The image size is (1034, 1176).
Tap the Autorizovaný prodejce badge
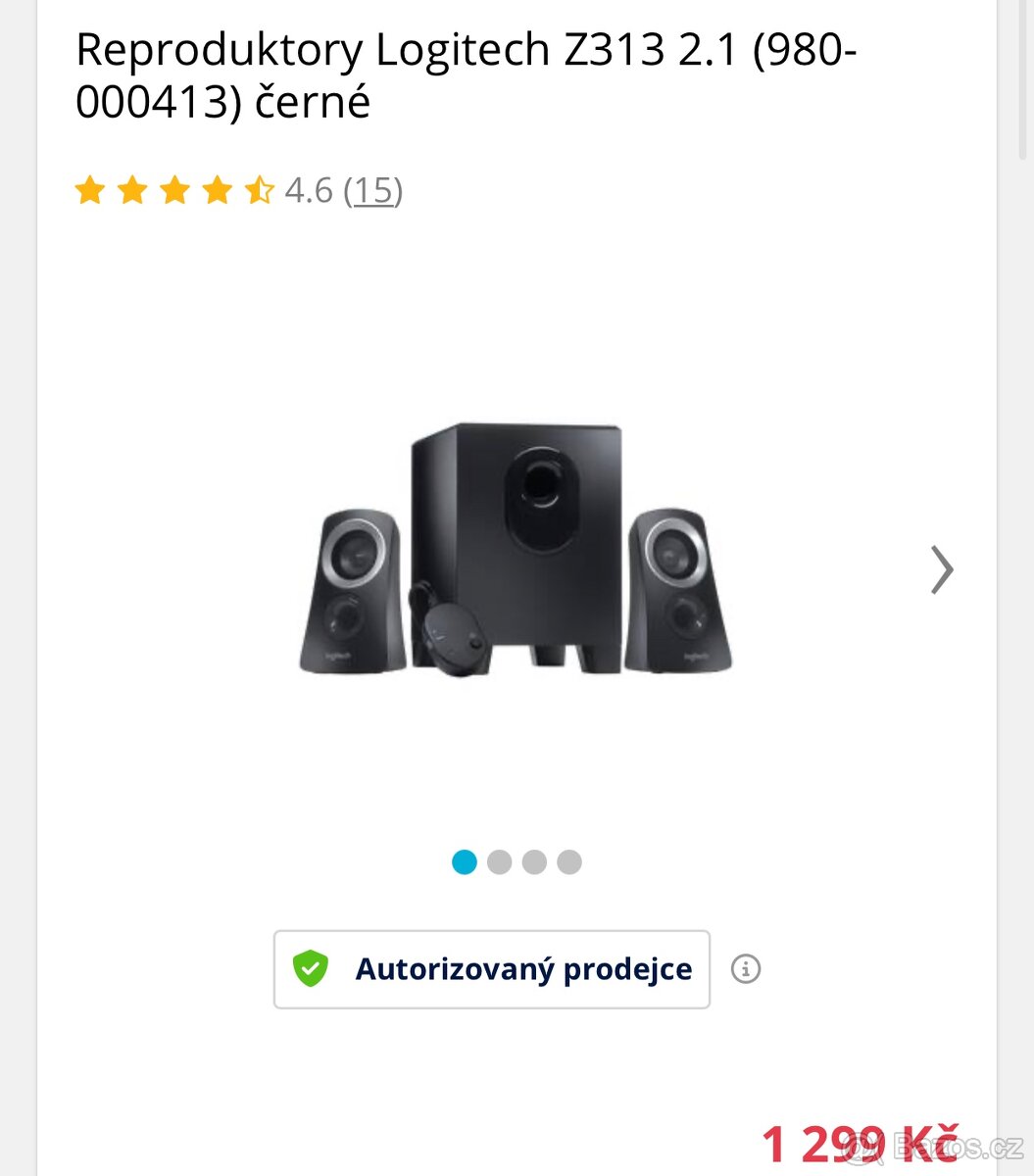pyautogui.click(x=492, y=969)
